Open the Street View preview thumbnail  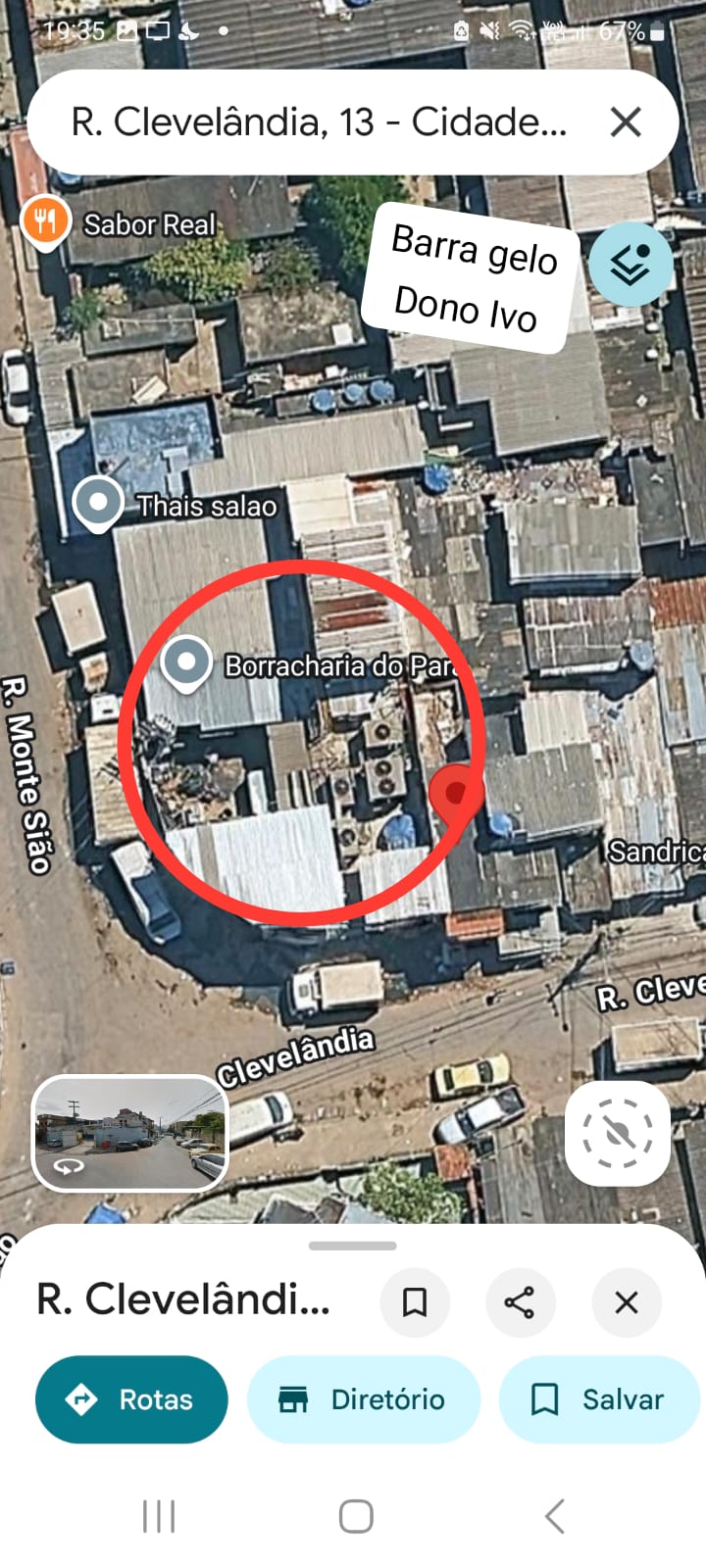click(129, 1133)
